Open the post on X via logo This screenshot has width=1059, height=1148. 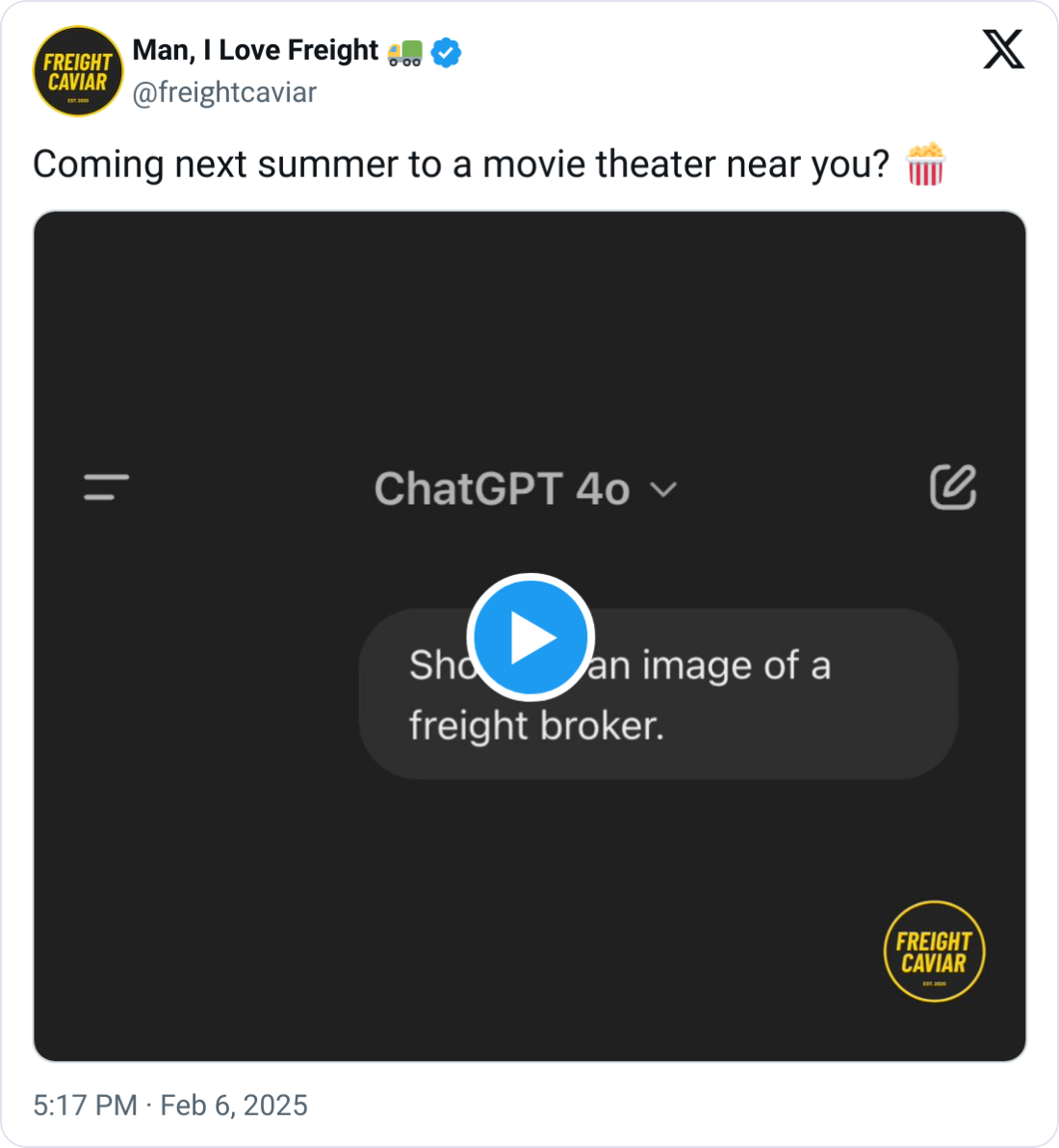point(1003,49)
